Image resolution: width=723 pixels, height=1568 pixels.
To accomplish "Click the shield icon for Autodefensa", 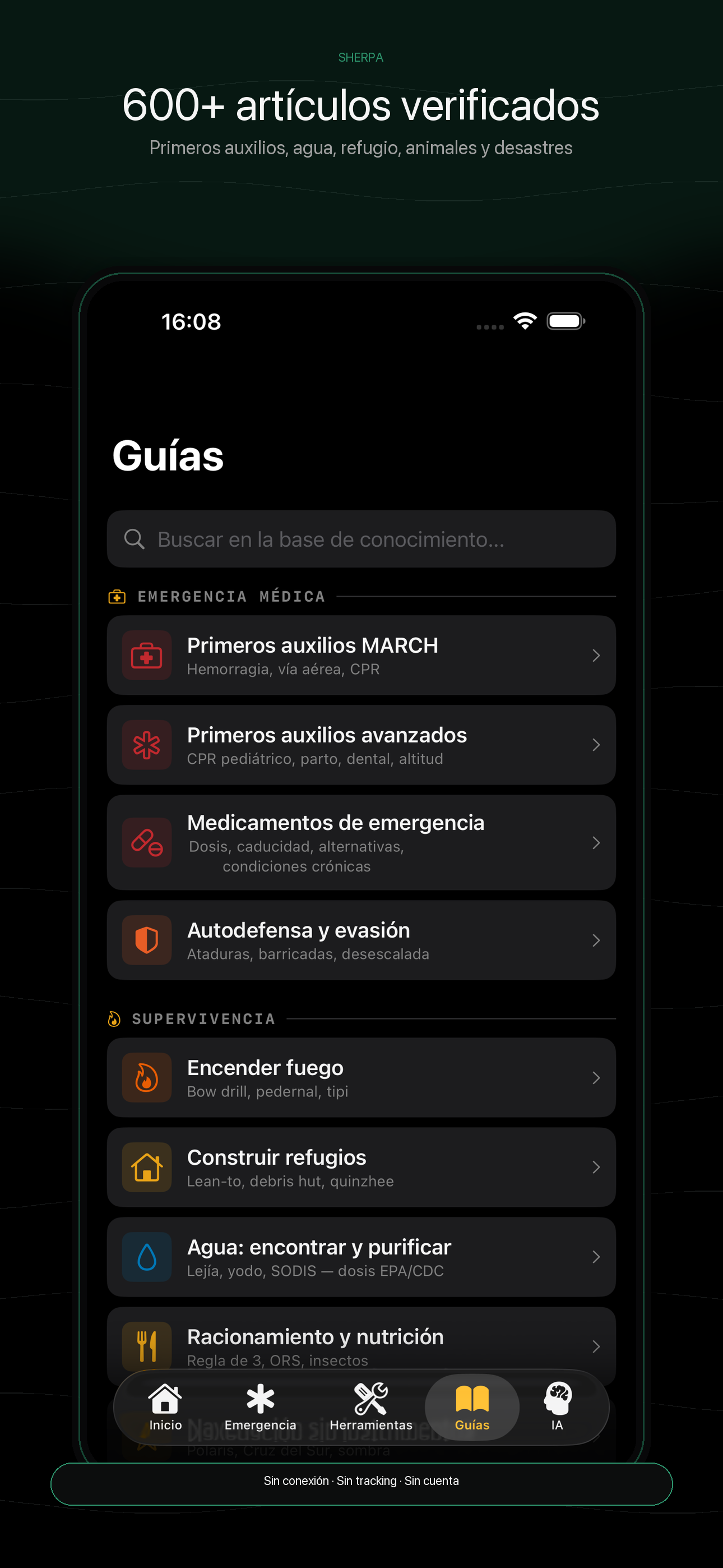I will tap(147, 940).
